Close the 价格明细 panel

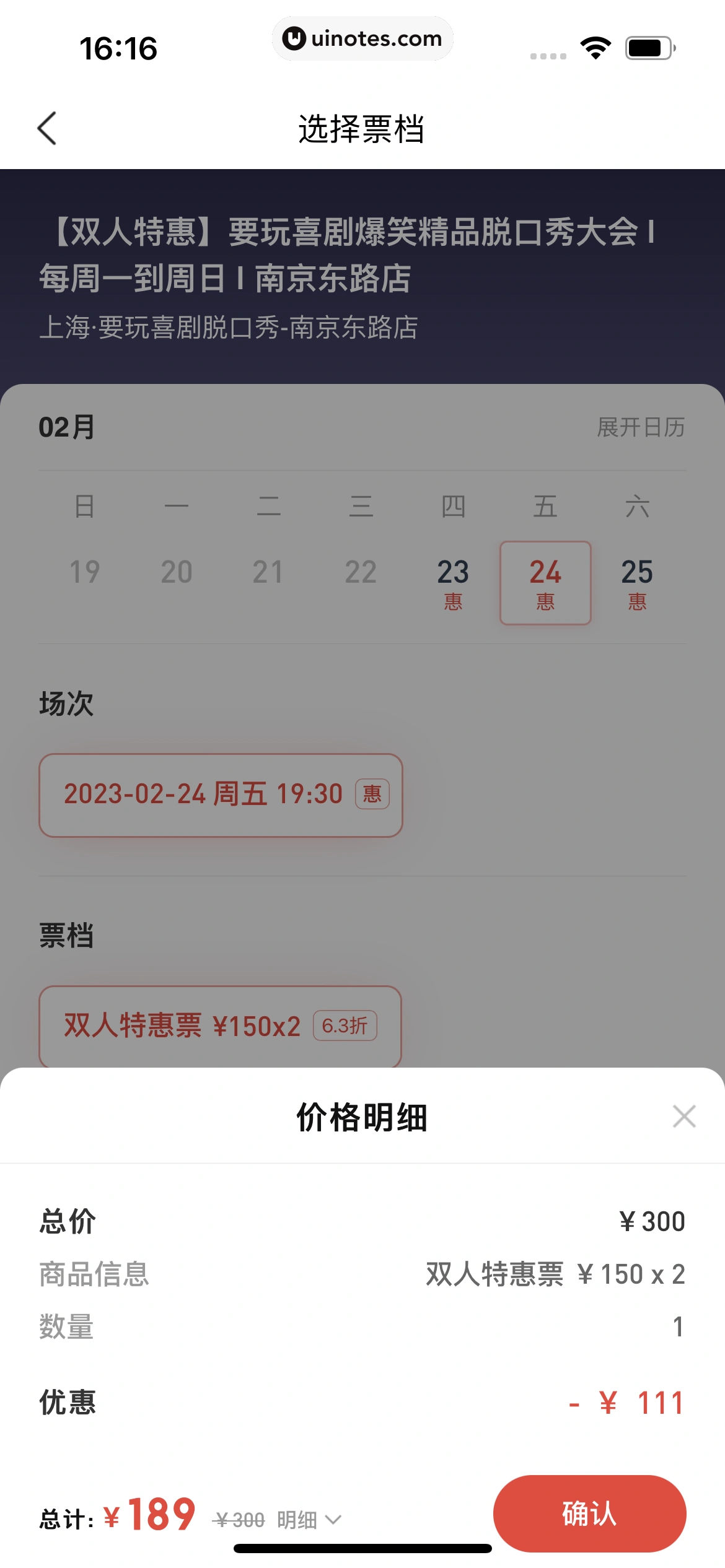coord(684,1116)
